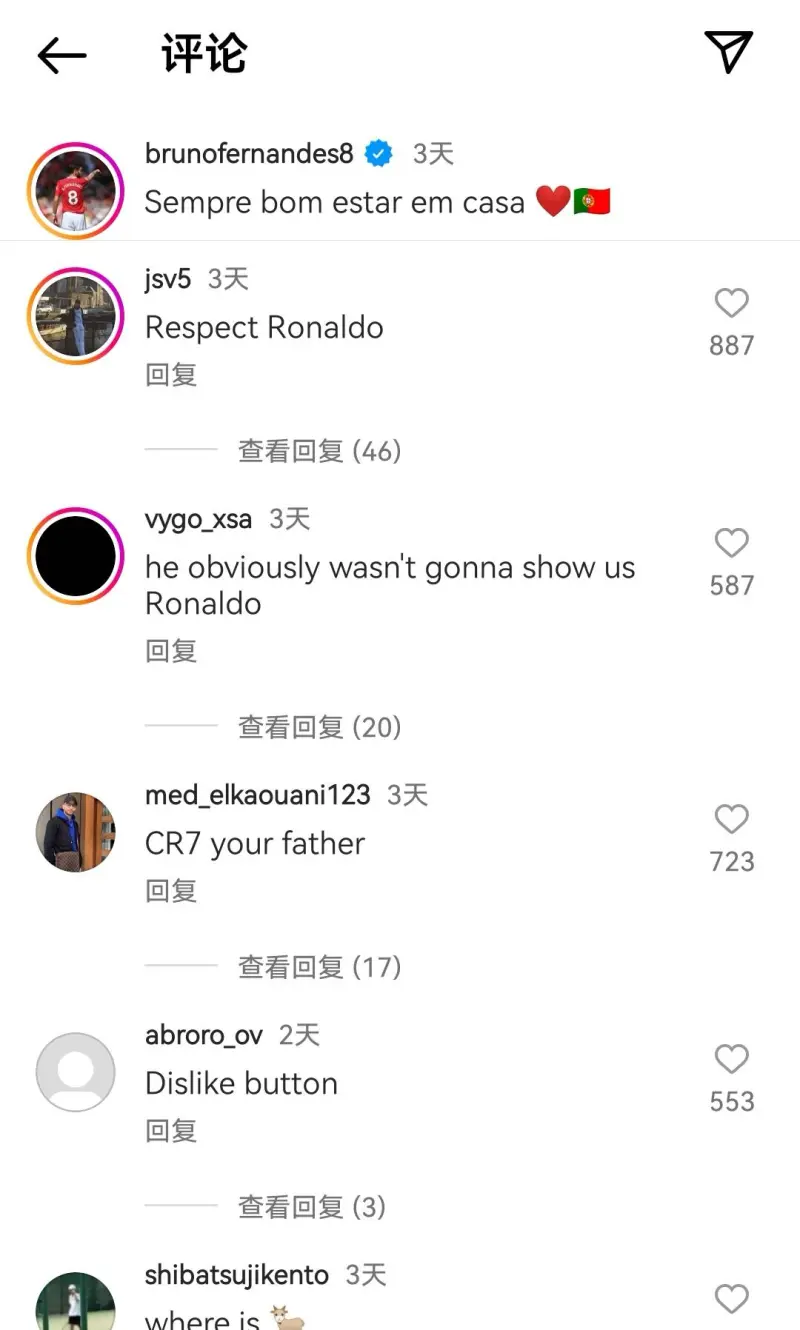
Task: Expand the 46 replies under jsv5's comment
Action: point(319,451)
